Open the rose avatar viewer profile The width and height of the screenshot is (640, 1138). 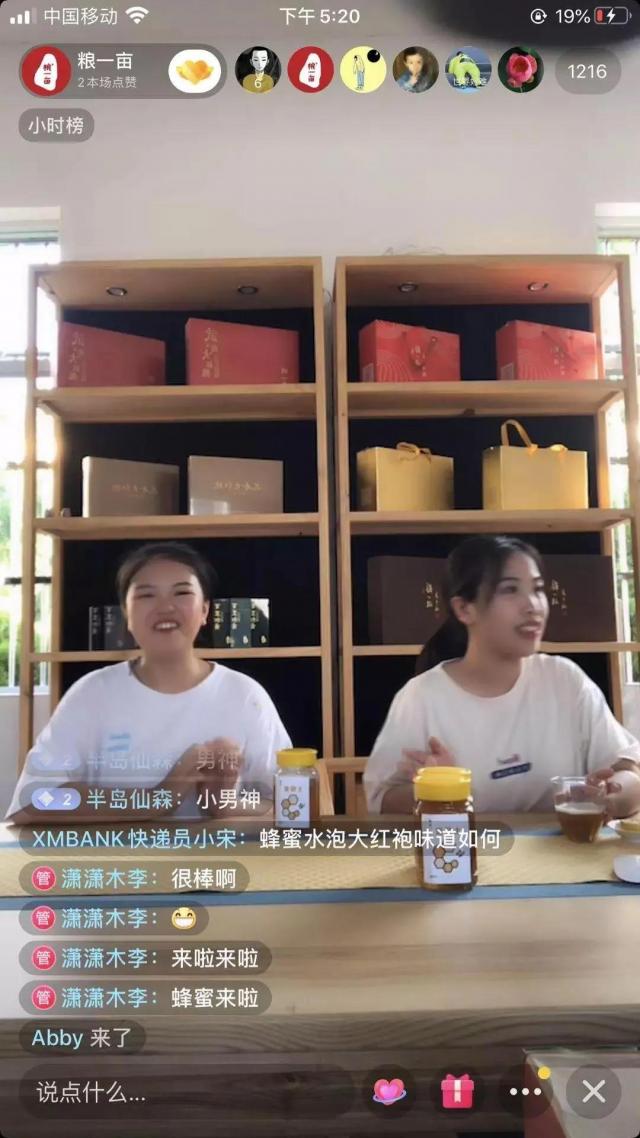[x=520, y=70]
